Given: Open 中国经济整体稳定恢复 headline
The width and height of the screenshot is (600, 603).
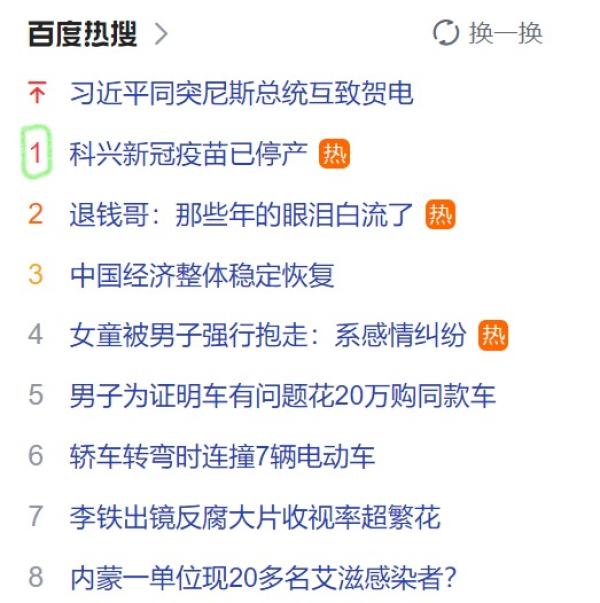Looking at the screenshot, I should click(202, 275).
